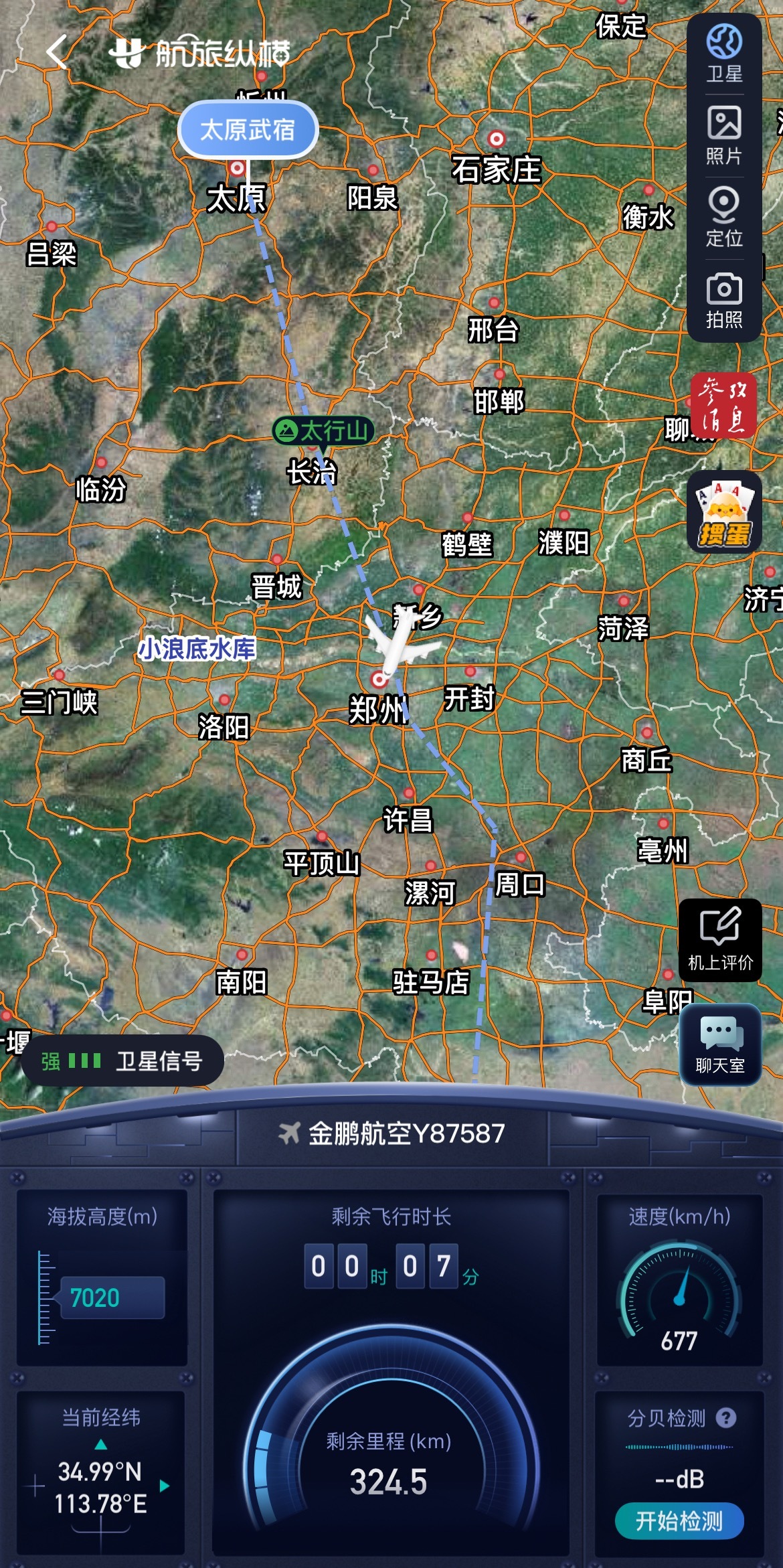783x1568 pixels.
Task: Open the 聊天室 chat room
Action: click(721, 1043)
